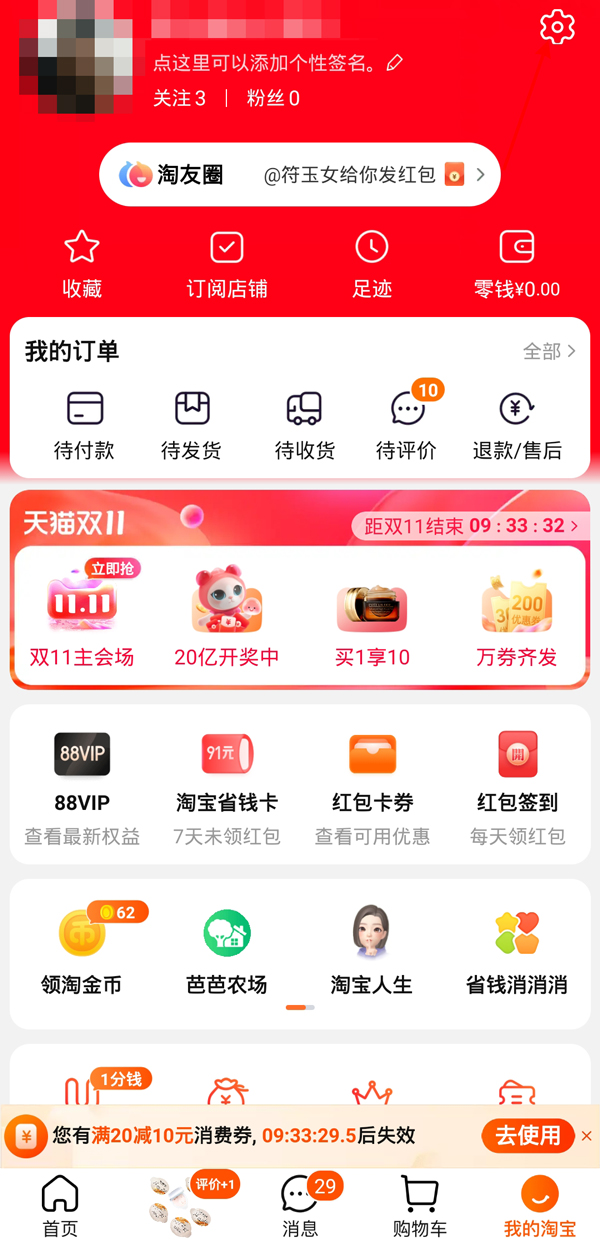Viewport: 600px width, 1247px height.
Task: View 足迹 browsing history
Action: click(372, 265)
